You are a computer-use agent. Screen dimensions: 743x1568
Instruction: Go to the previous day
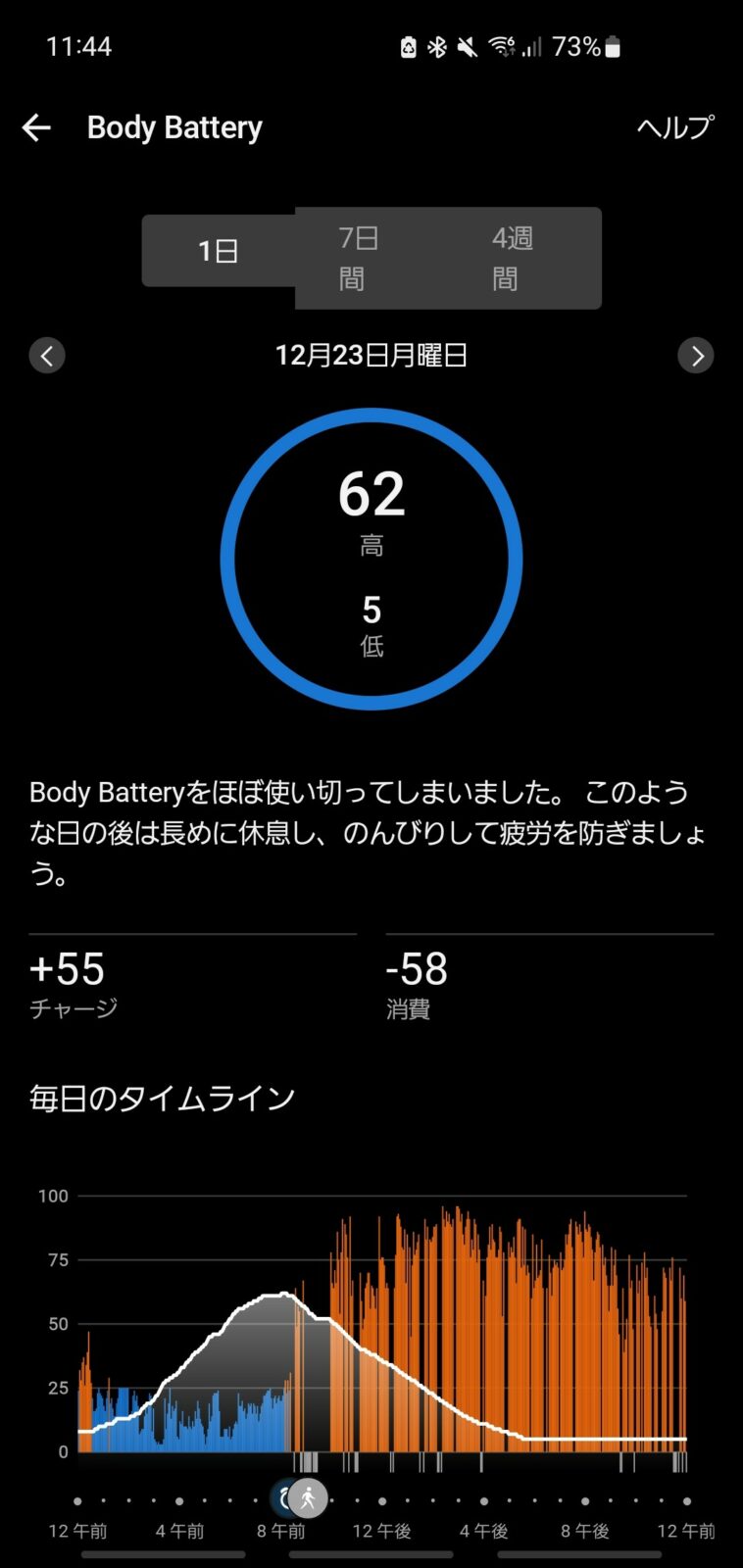(x=47, y=355)
